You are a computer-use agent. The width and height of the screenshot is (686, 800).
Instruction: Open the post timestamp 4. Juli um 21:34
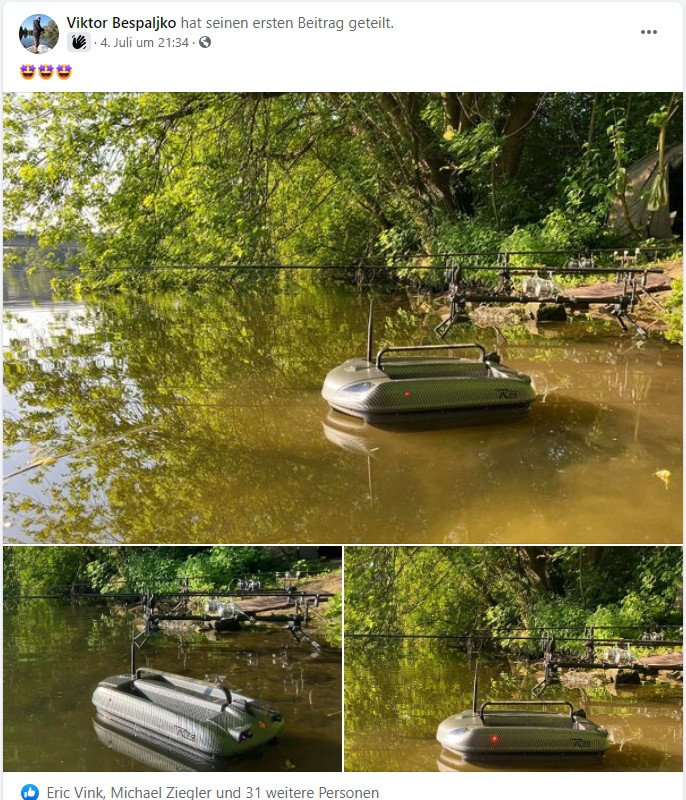(x=145, y=43)
